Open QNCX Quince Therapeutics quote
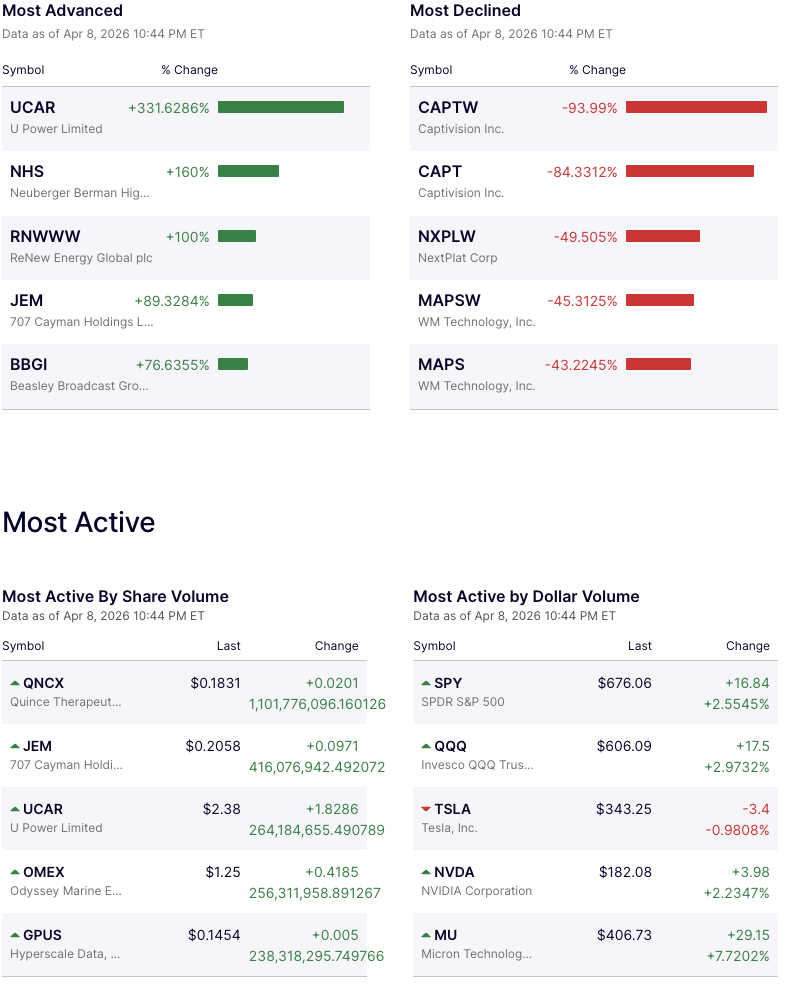This screenshot has width=800, height=984. 43,684
